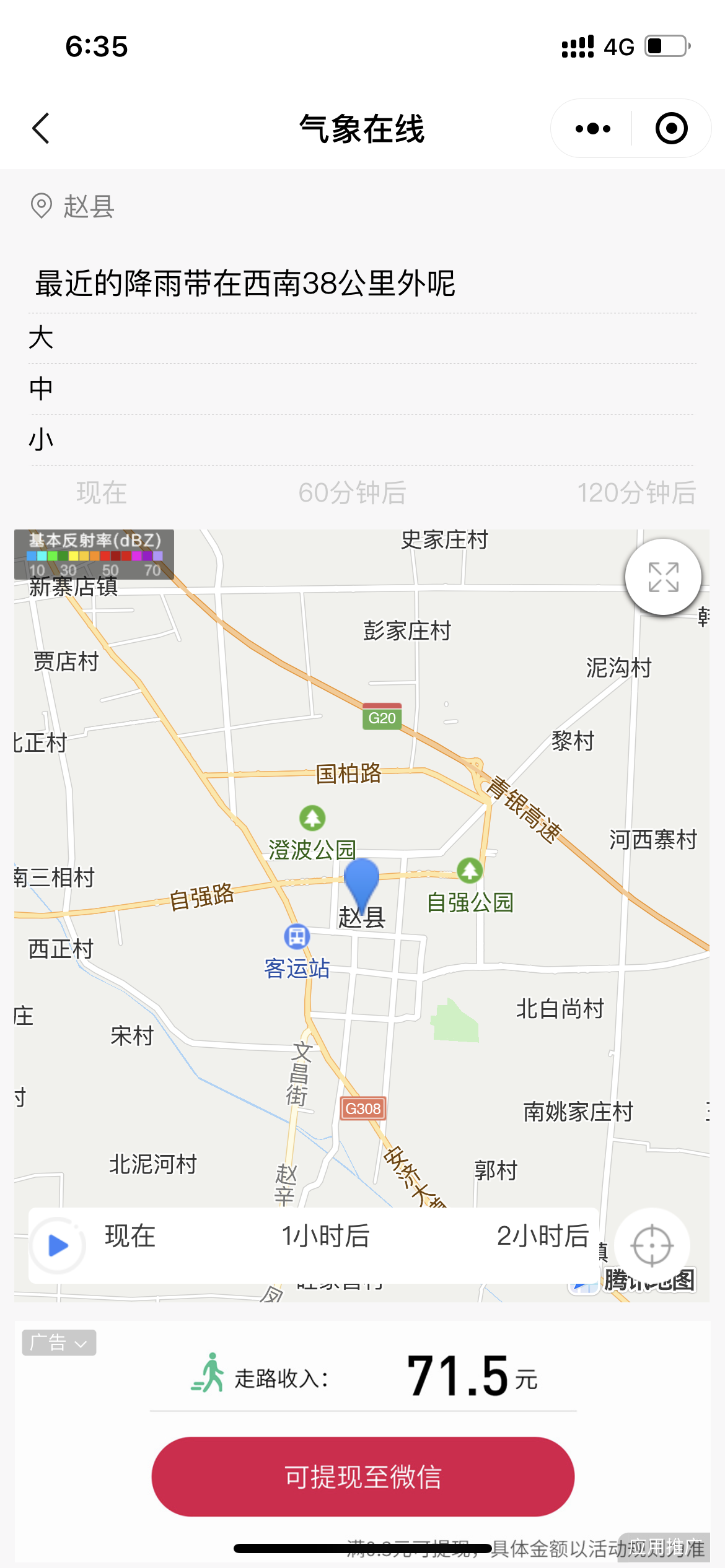
Task: Jump radar timeline to 1小时后
Action: pos(326,1236)
